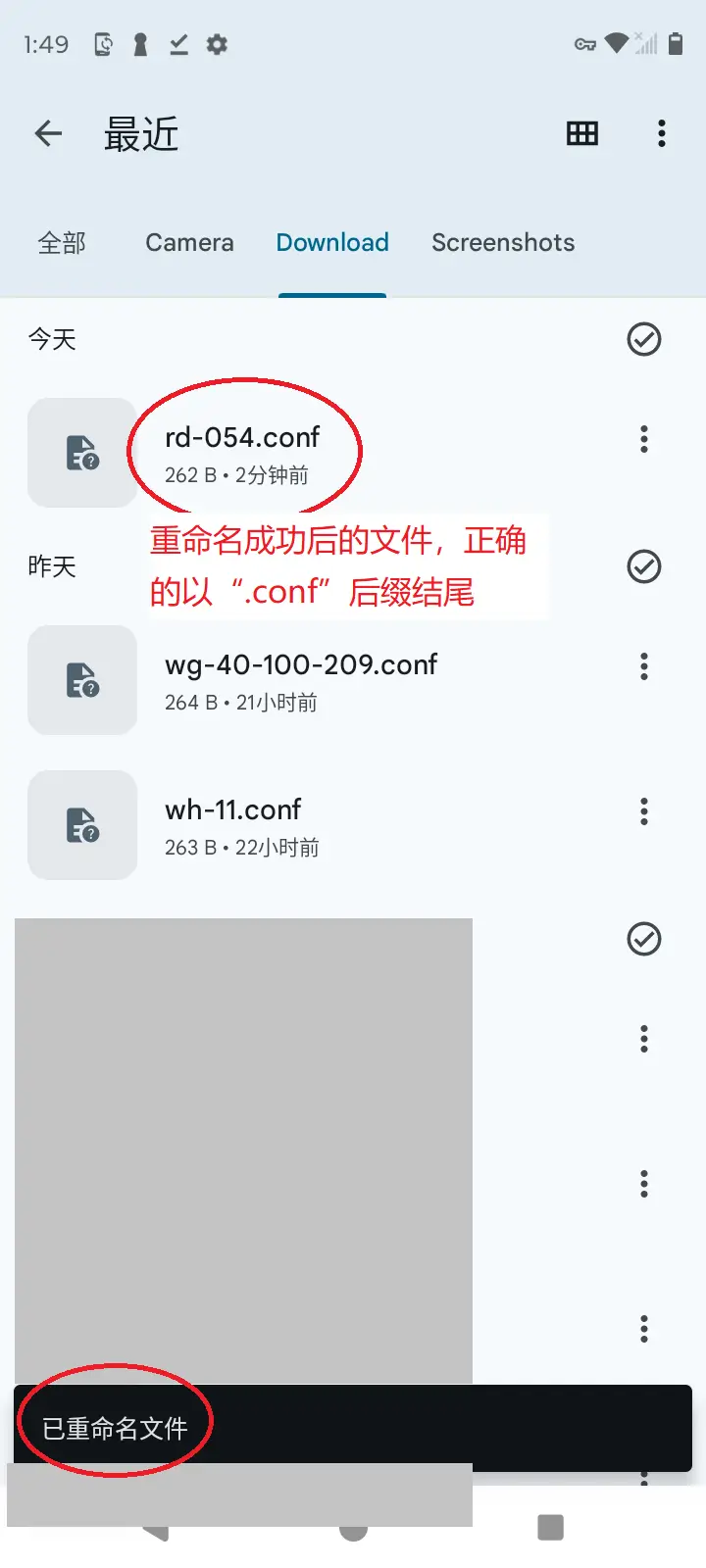Open the second gray item's three-dot menu
This screenshot has width=706, height=1568.
pos(644,1183)
